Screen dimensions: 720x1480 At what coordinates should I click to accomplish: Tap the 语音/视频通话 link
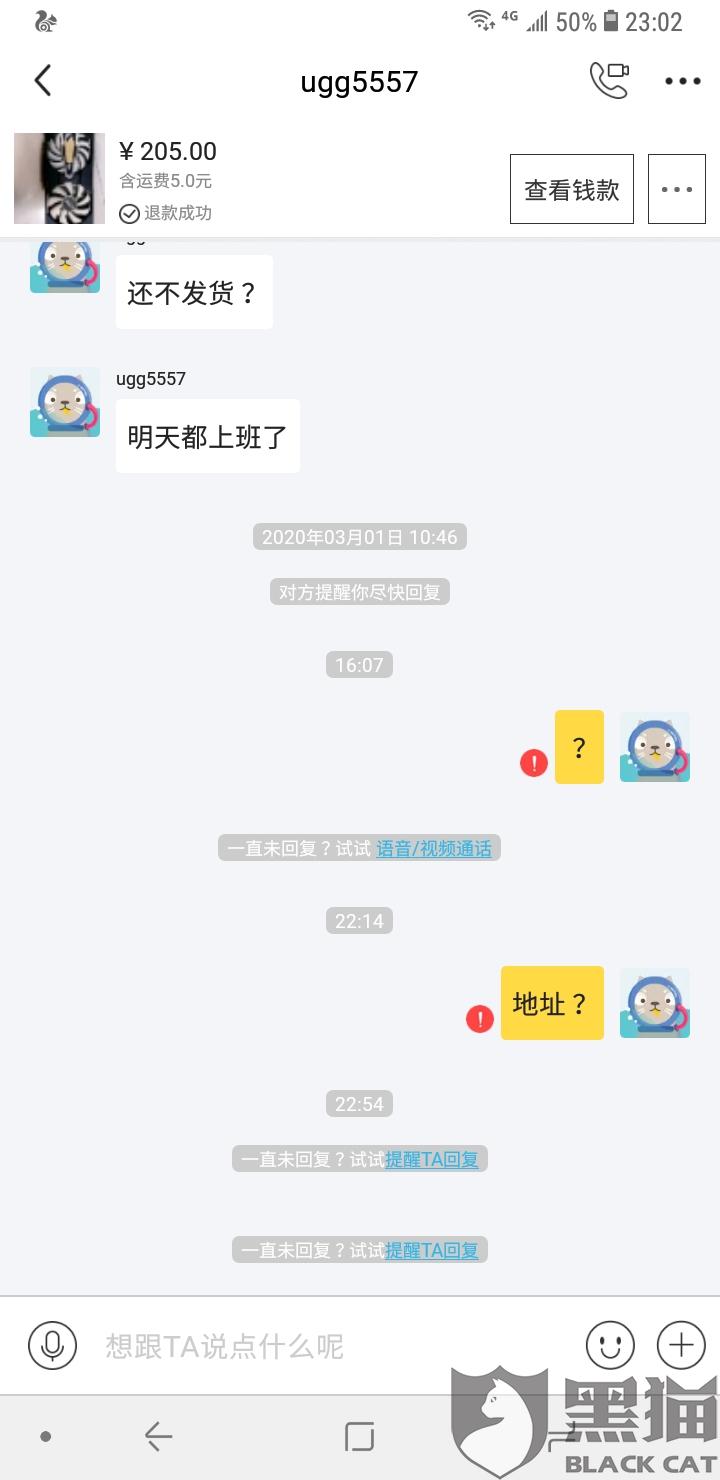(x=434, y=848)
